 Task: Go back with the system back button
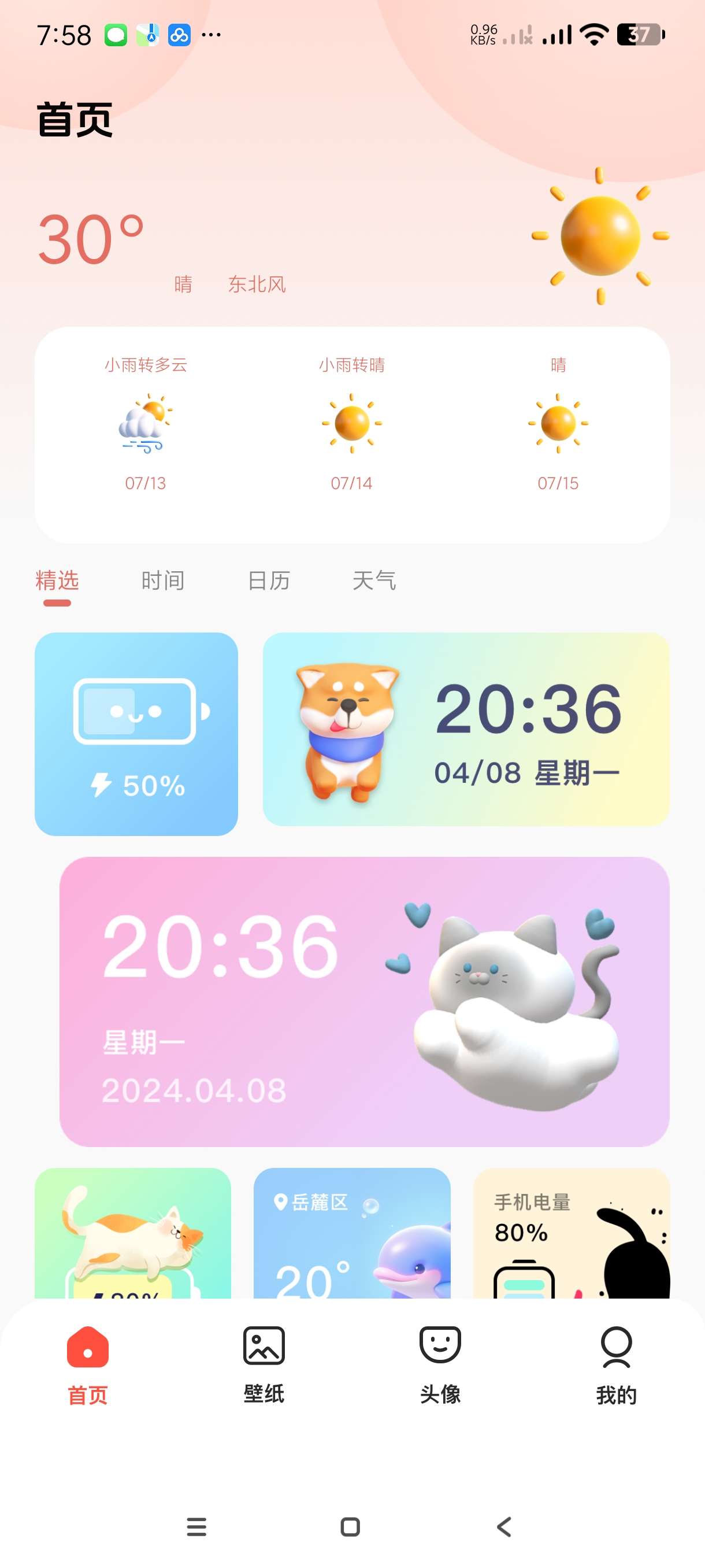pos(504,1526)
